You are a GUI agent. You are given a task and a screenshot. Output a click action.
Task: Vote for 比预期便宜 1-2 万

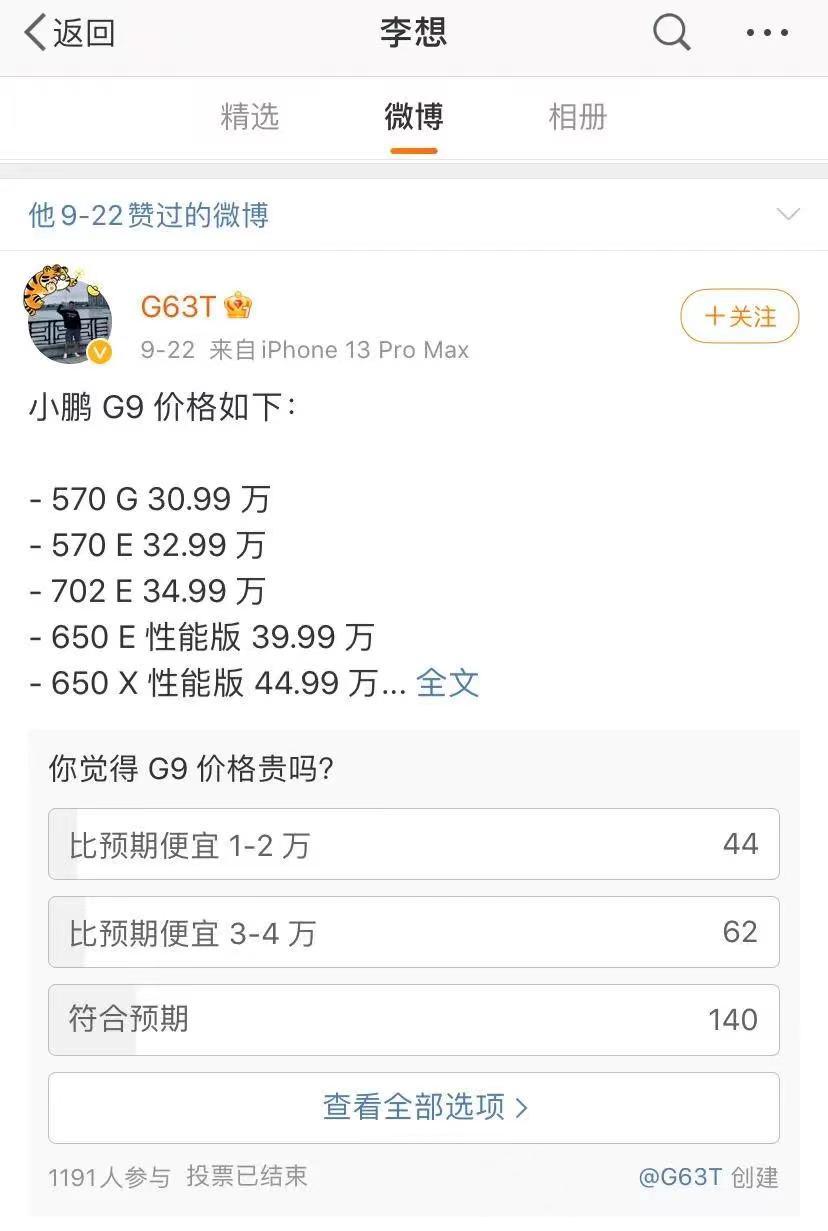pyautogui.click(x=413, y=843)
